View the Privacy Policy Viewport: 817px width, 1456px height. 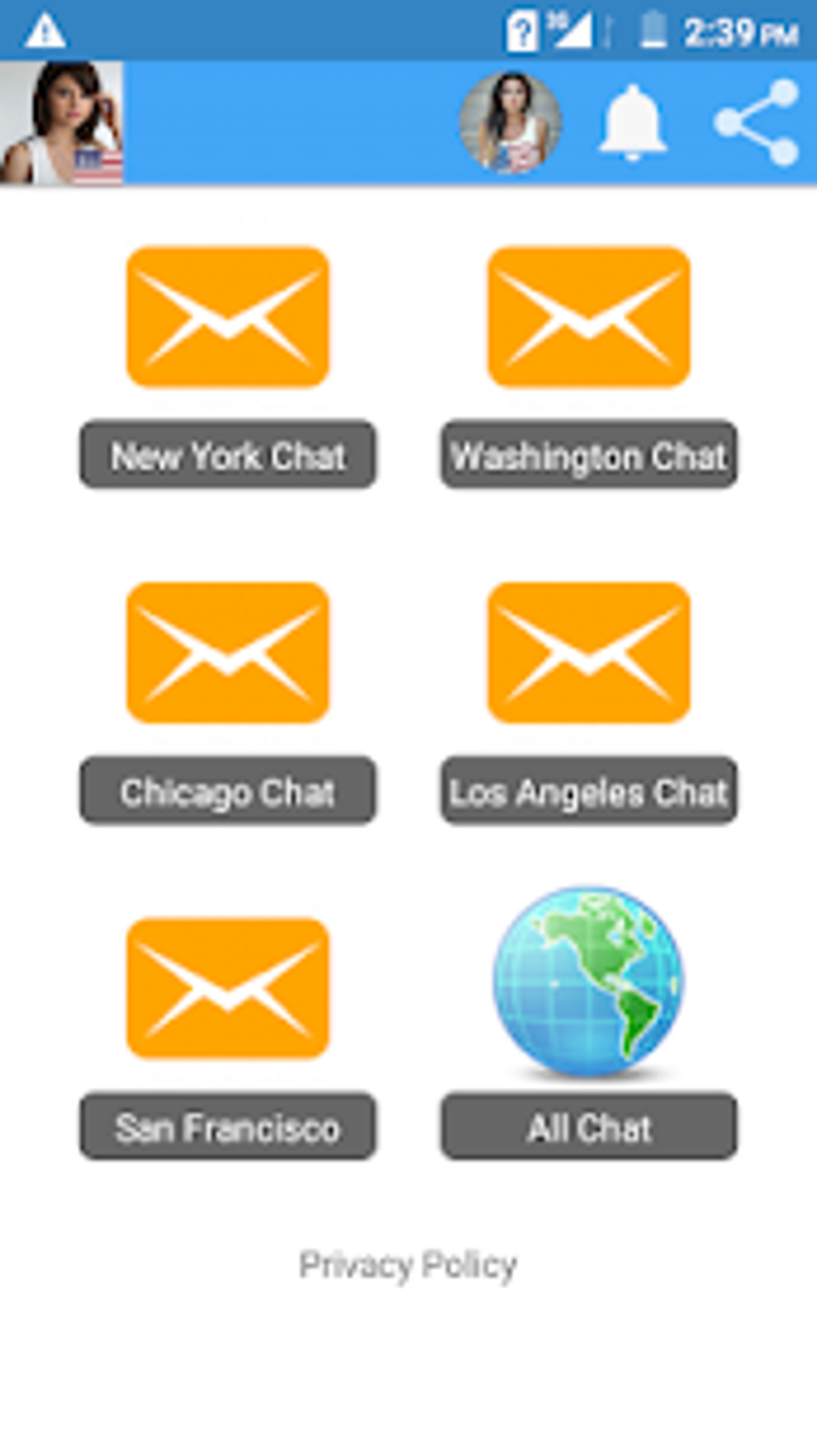coord(408,1265)
